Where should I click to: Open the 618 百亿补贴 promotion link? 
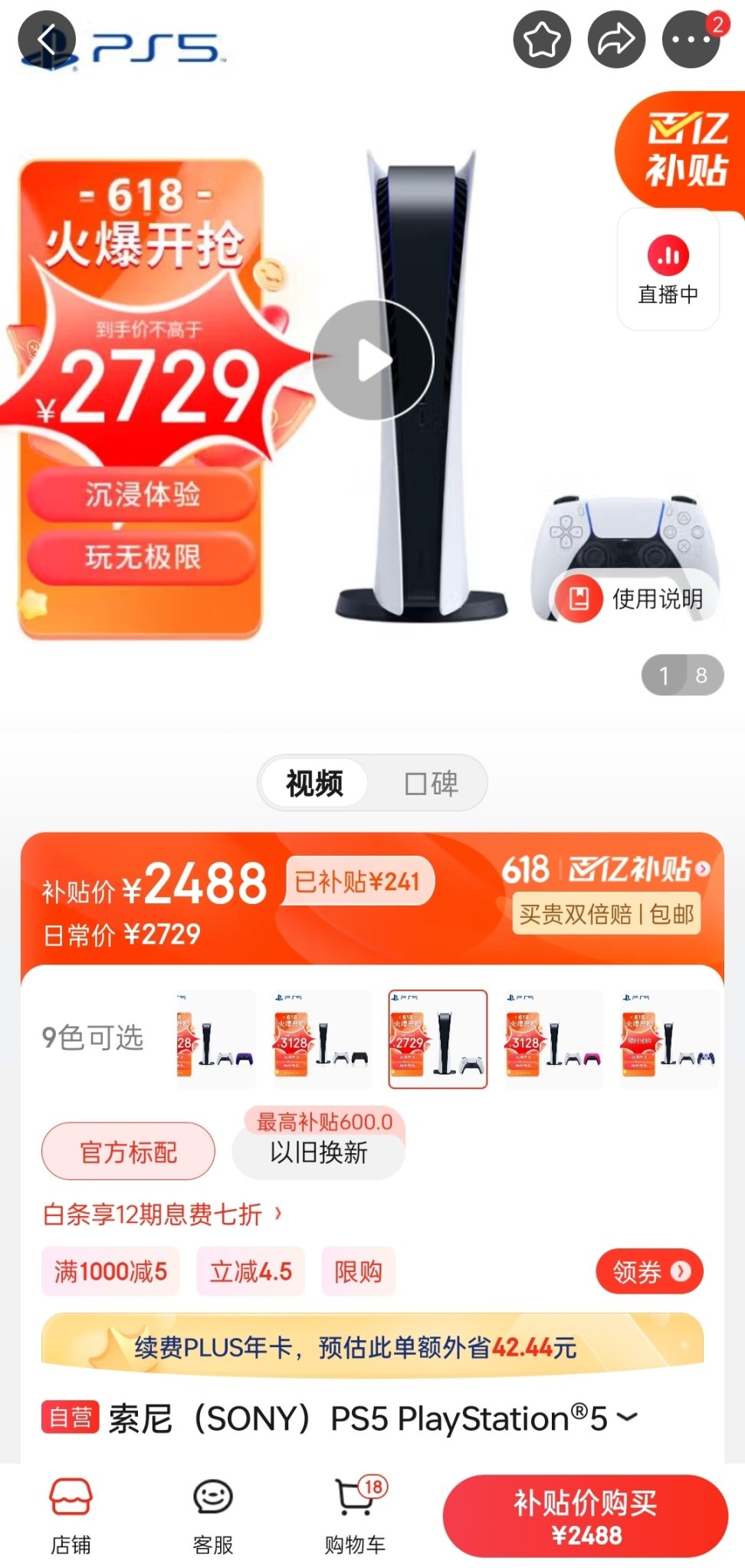pos(606,869)
